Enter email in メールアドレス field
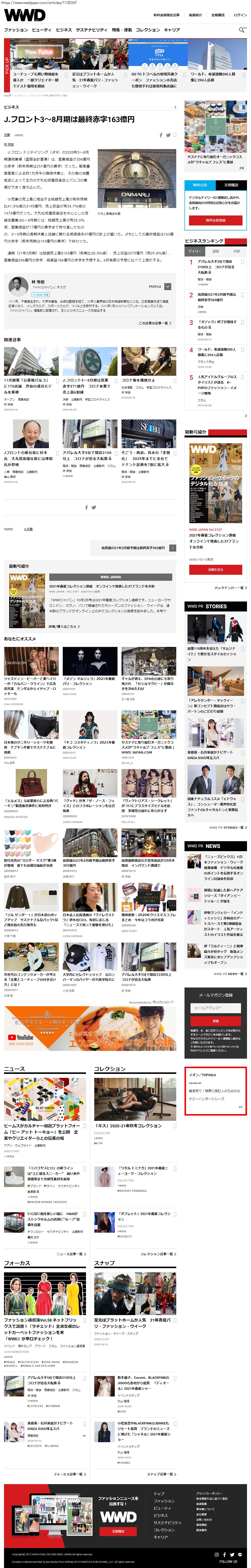Screen dimensions: 251x1568 [x=216, y=1008]
